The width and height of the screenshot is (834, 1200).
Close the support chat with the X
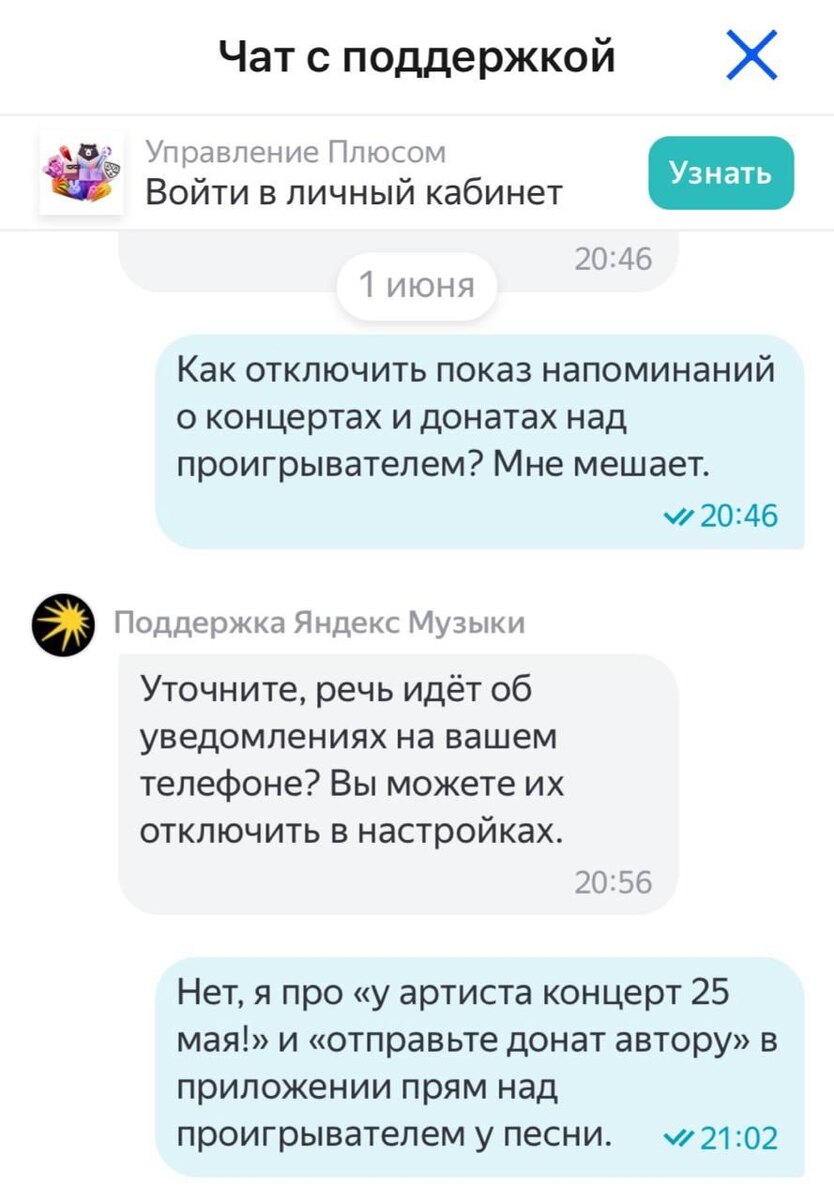coord(752,56)
